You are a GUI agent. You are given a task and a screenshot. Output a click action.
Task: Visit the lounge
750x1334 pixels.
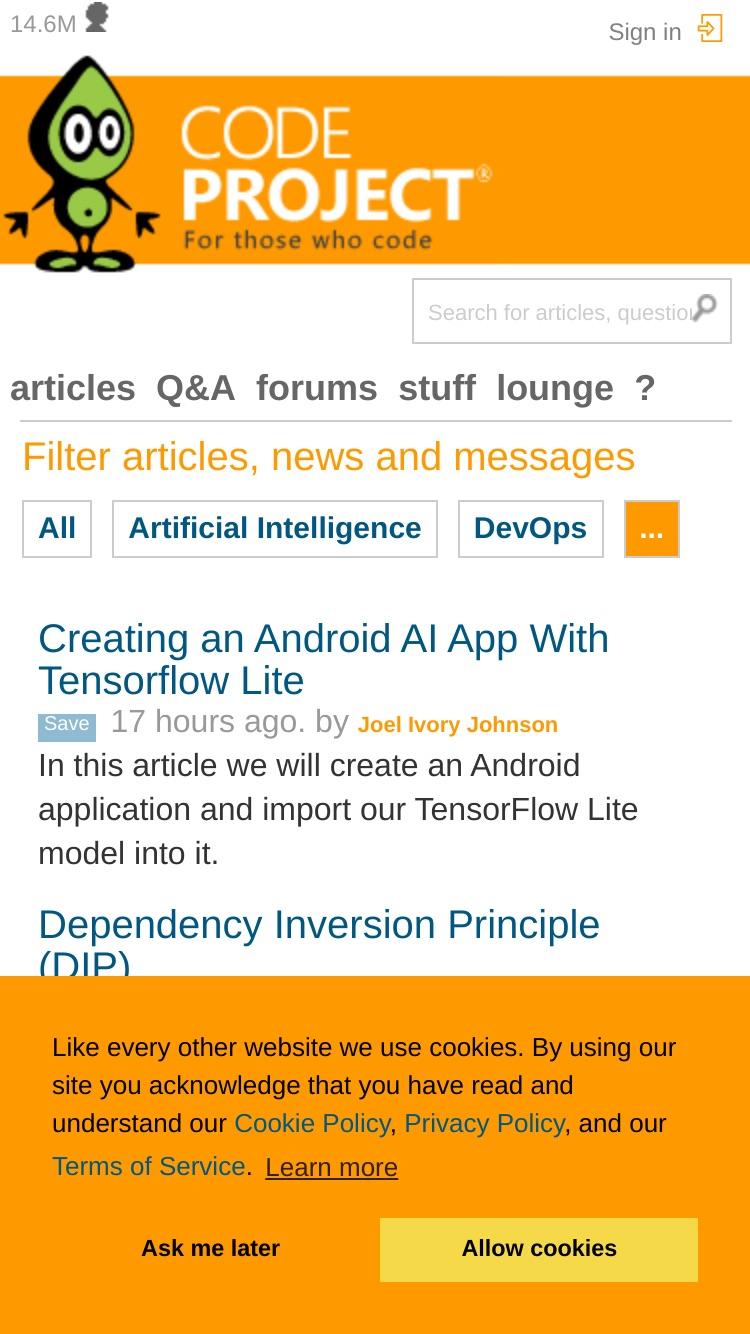point(555,387)
